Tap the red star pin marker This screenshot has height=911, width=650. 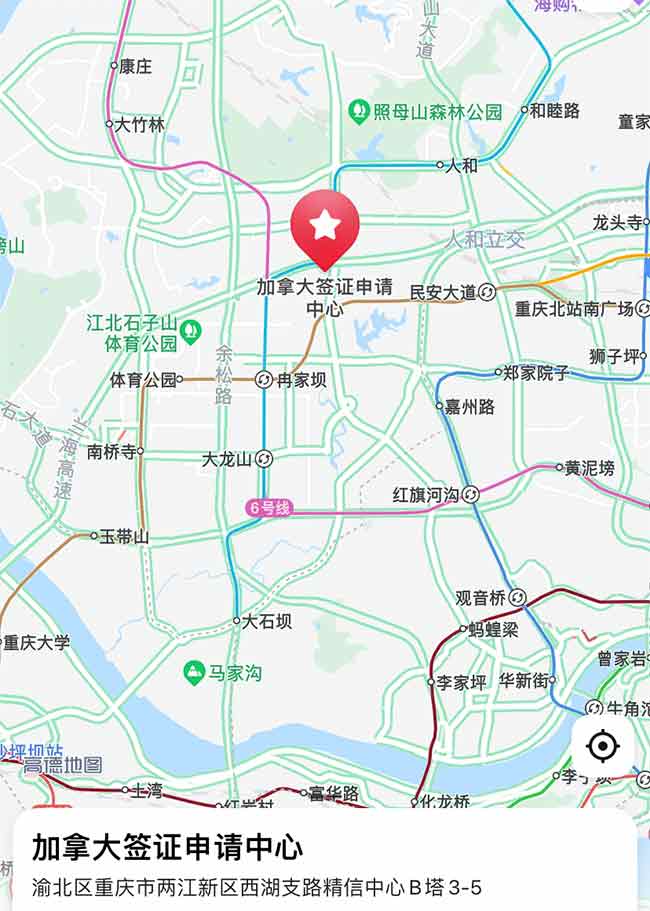325,227
